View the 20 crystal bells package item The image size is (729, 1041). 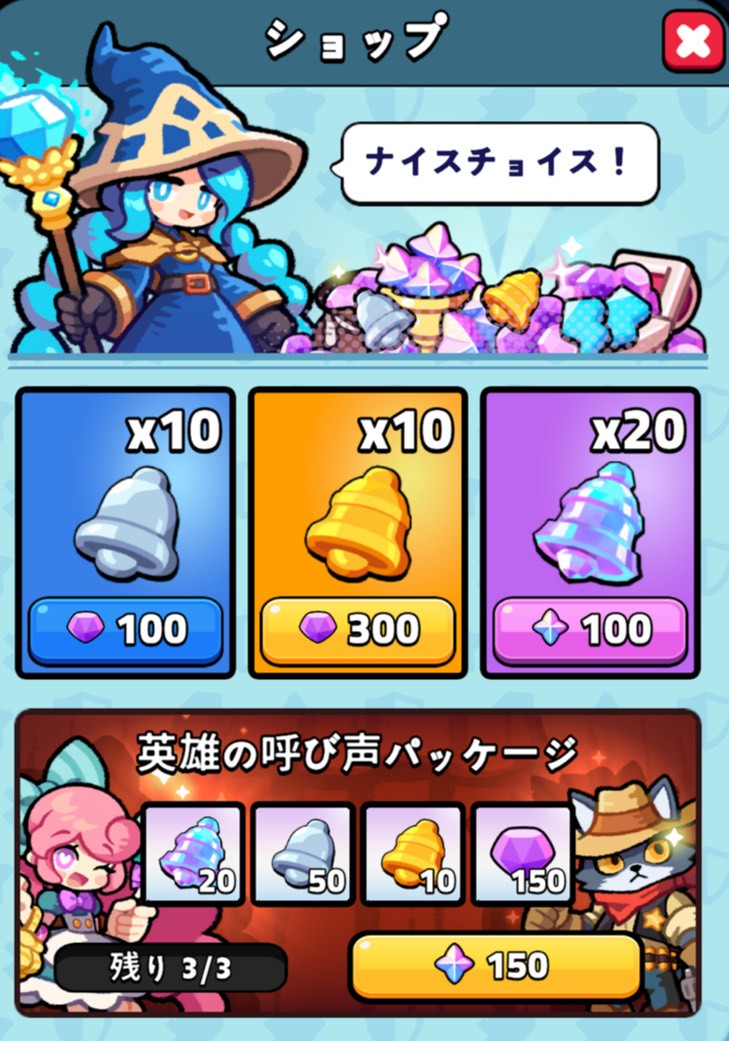(194, 853)
